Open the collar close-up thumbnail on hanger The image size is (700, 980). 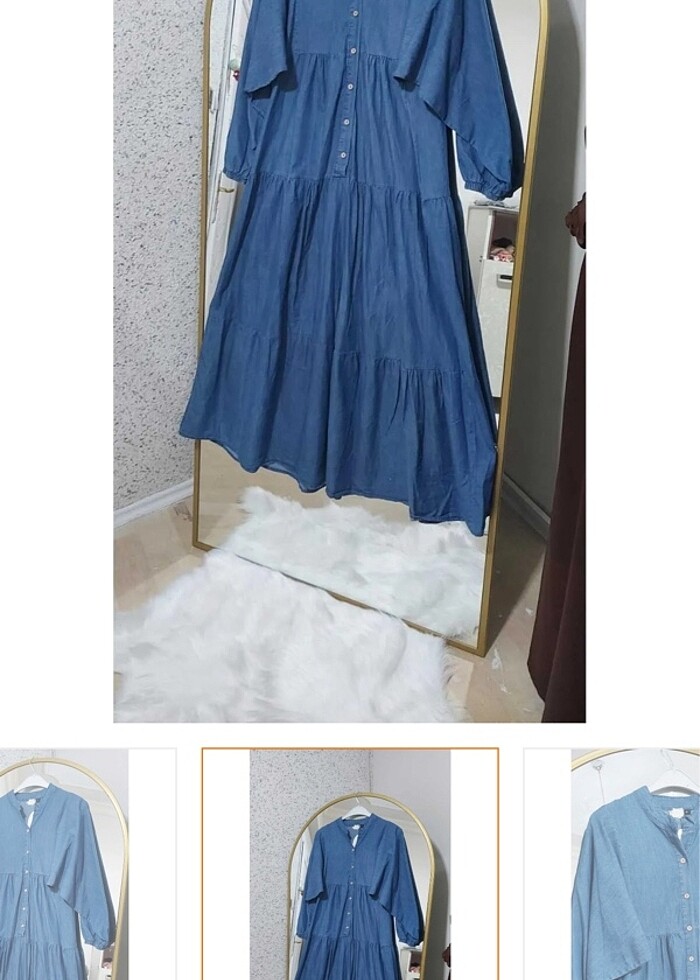tap(634, 864)
